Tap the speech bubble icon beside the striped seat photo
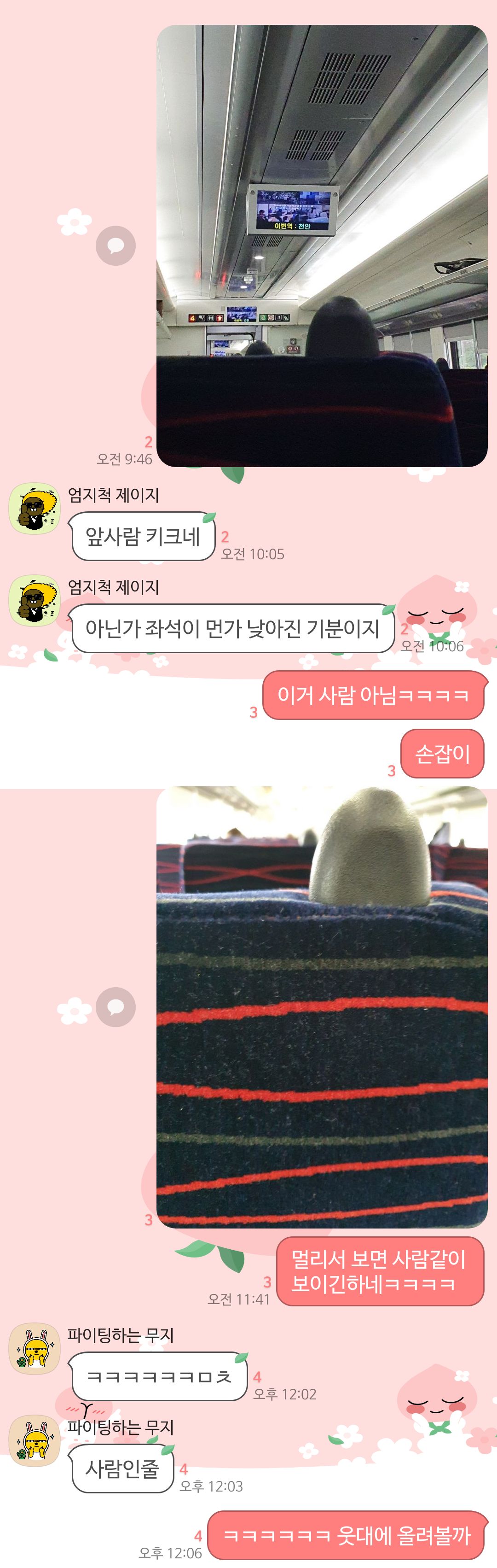 (116, 1007)
